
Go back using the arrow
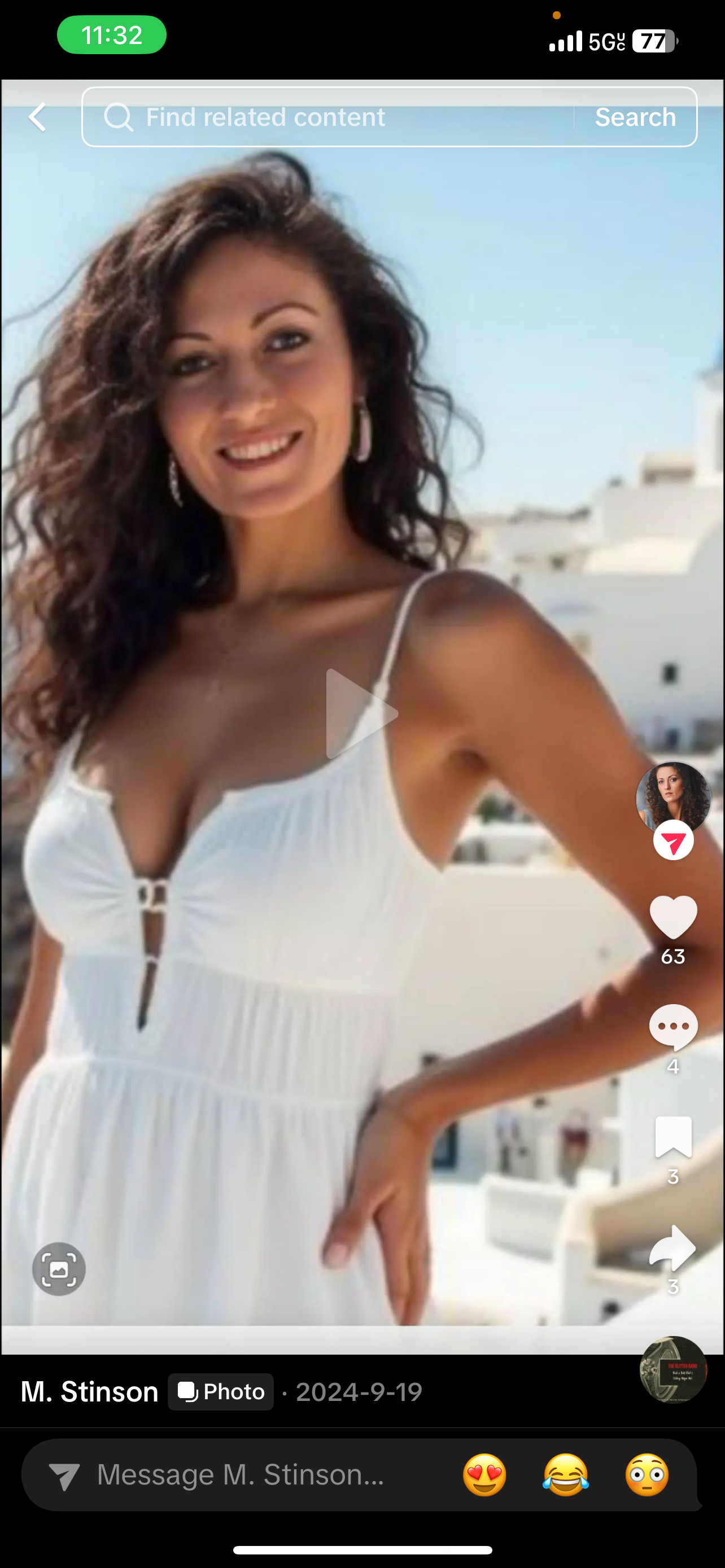pyautogui.click(x=37, y=117)
